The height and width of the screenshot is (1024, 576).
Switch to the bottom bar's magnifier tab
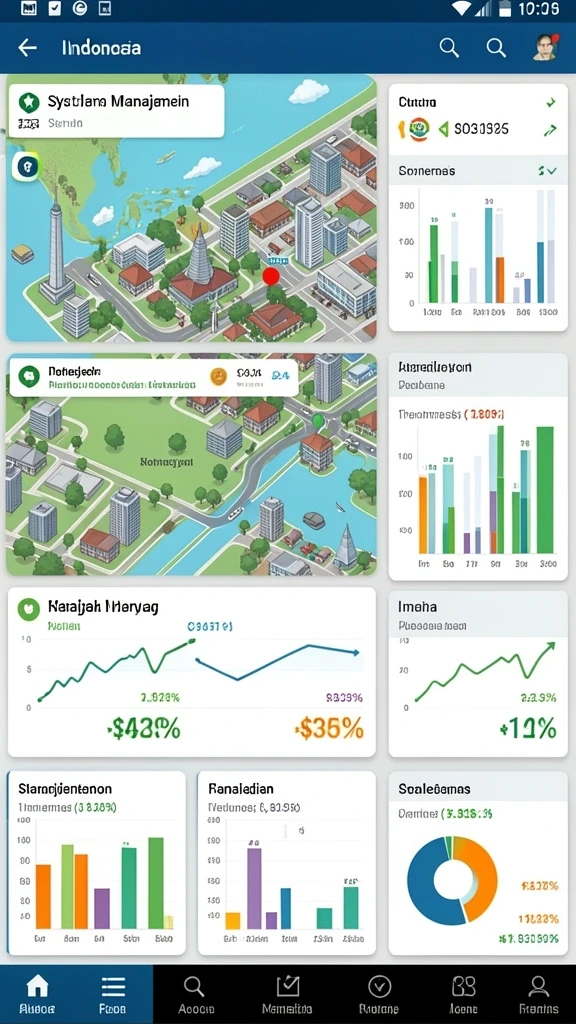click(x=195, y=994)
